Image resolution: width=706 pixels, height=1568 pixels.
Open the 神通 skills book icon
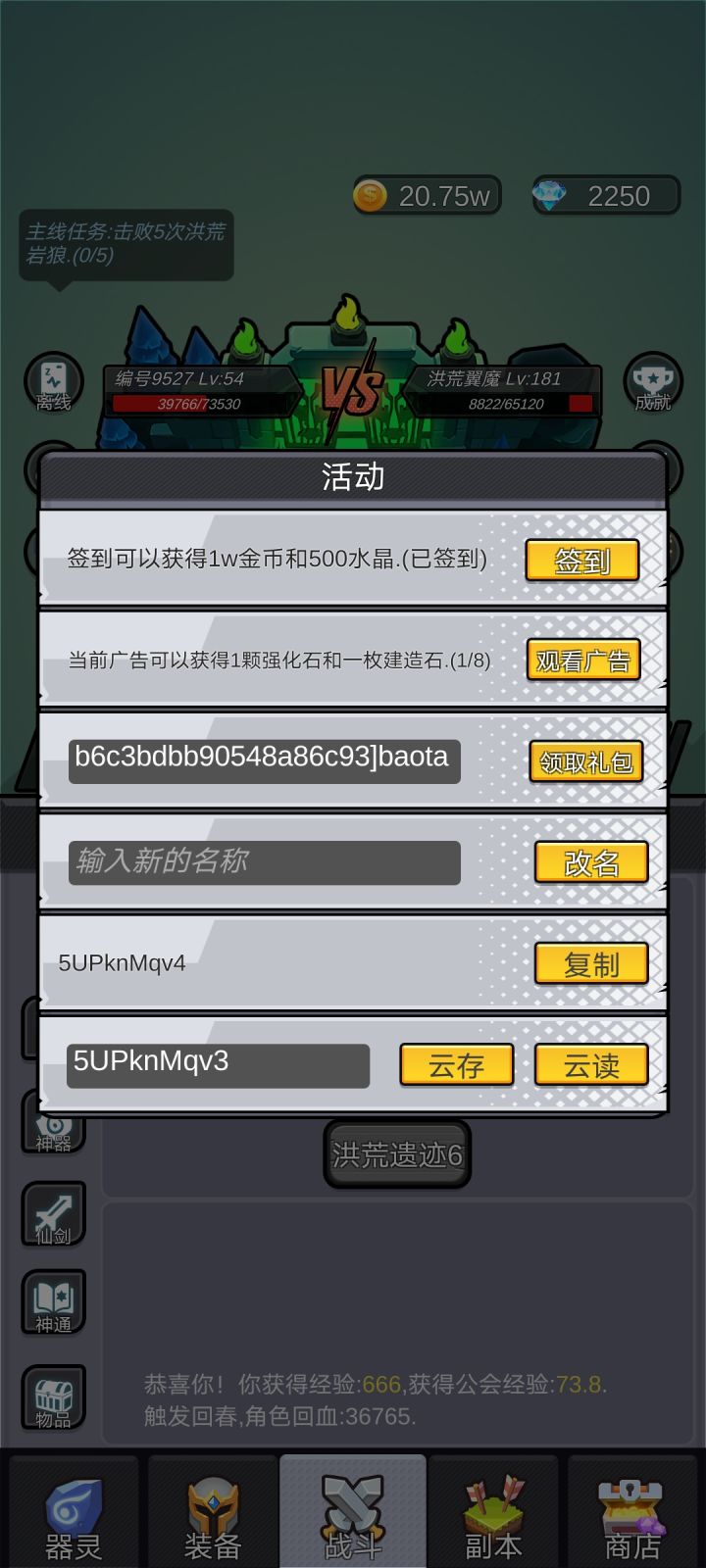pyautogui.click(x=54, y=1303)
